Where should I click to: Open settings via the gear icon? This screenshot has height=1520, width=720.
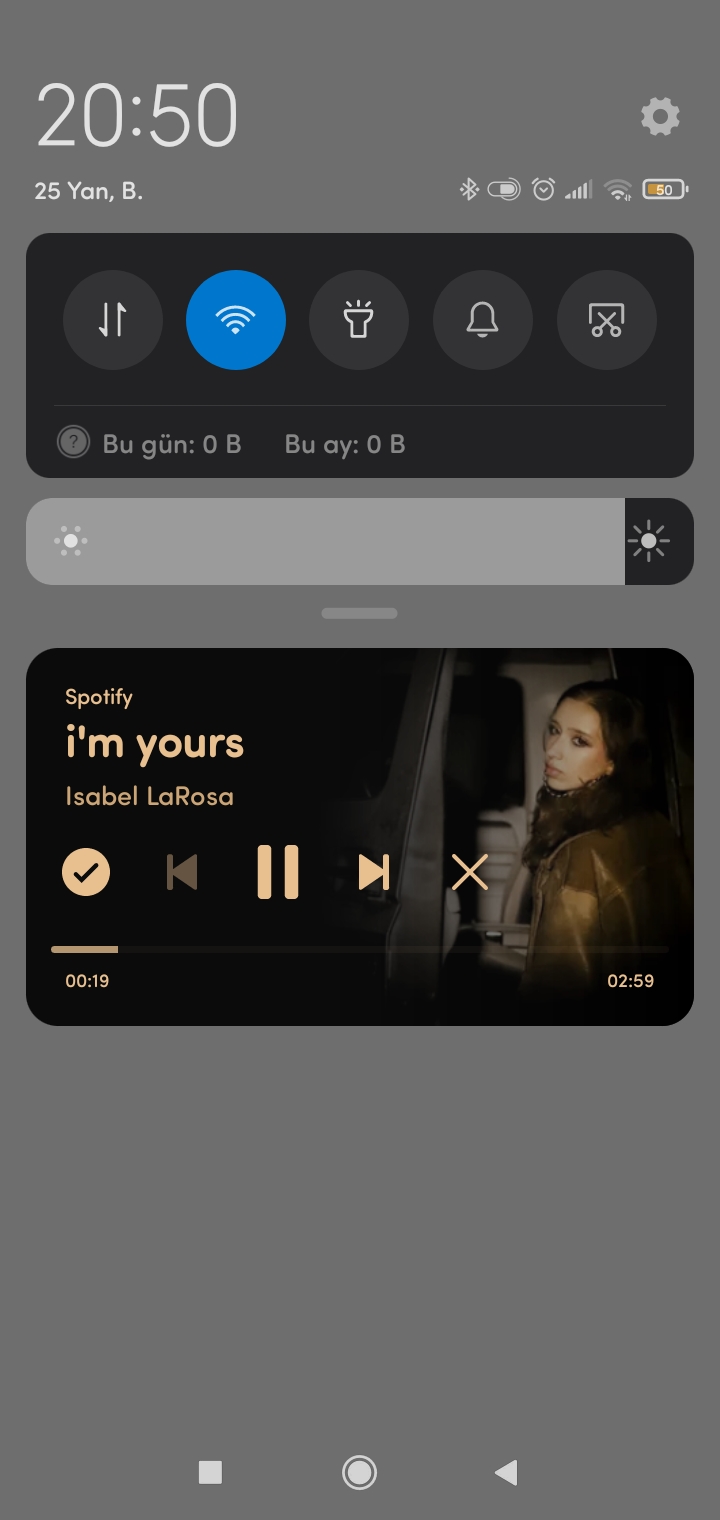[x=660, y=117]
